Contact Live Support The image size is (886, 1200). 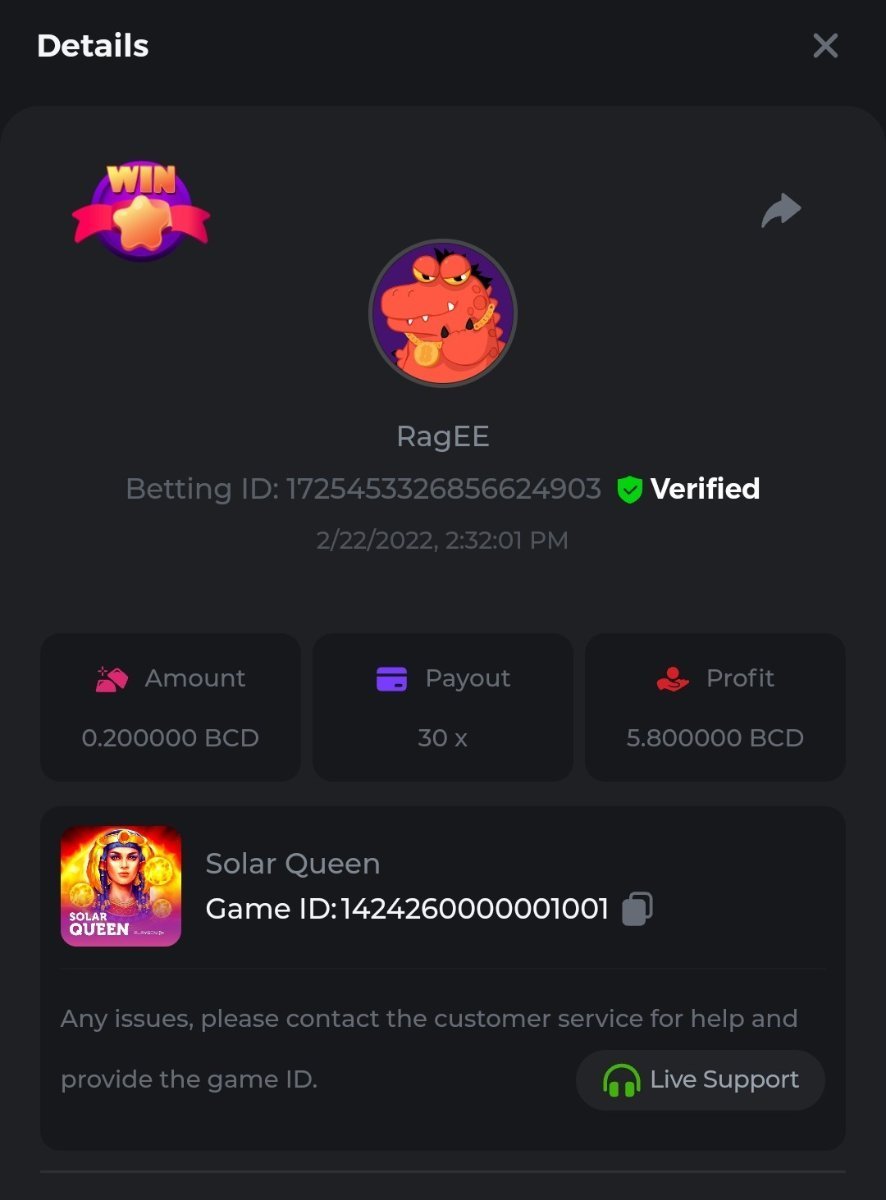pos(700,1080)
